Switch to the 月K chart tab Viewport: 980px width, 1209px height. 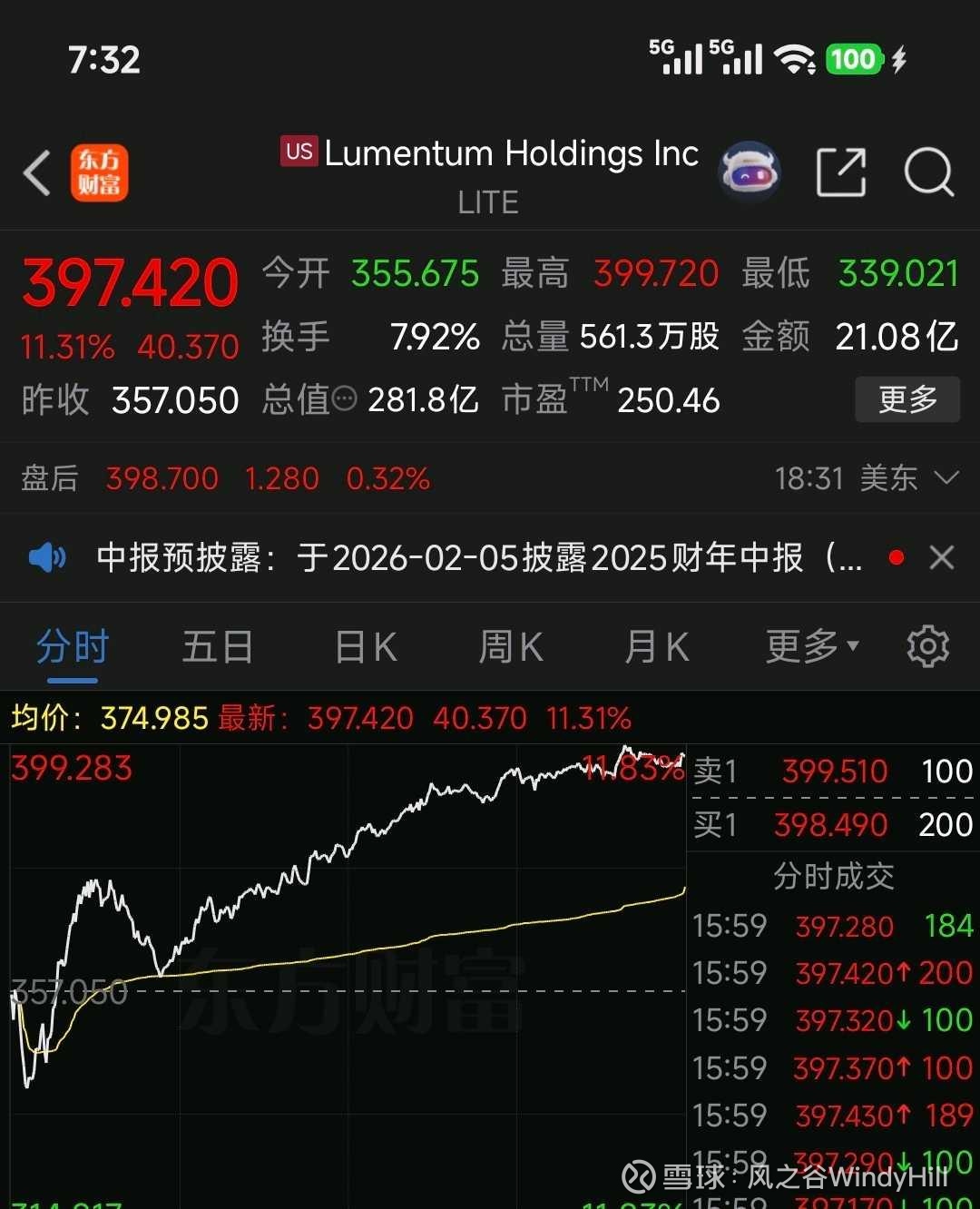click(657, 647)
